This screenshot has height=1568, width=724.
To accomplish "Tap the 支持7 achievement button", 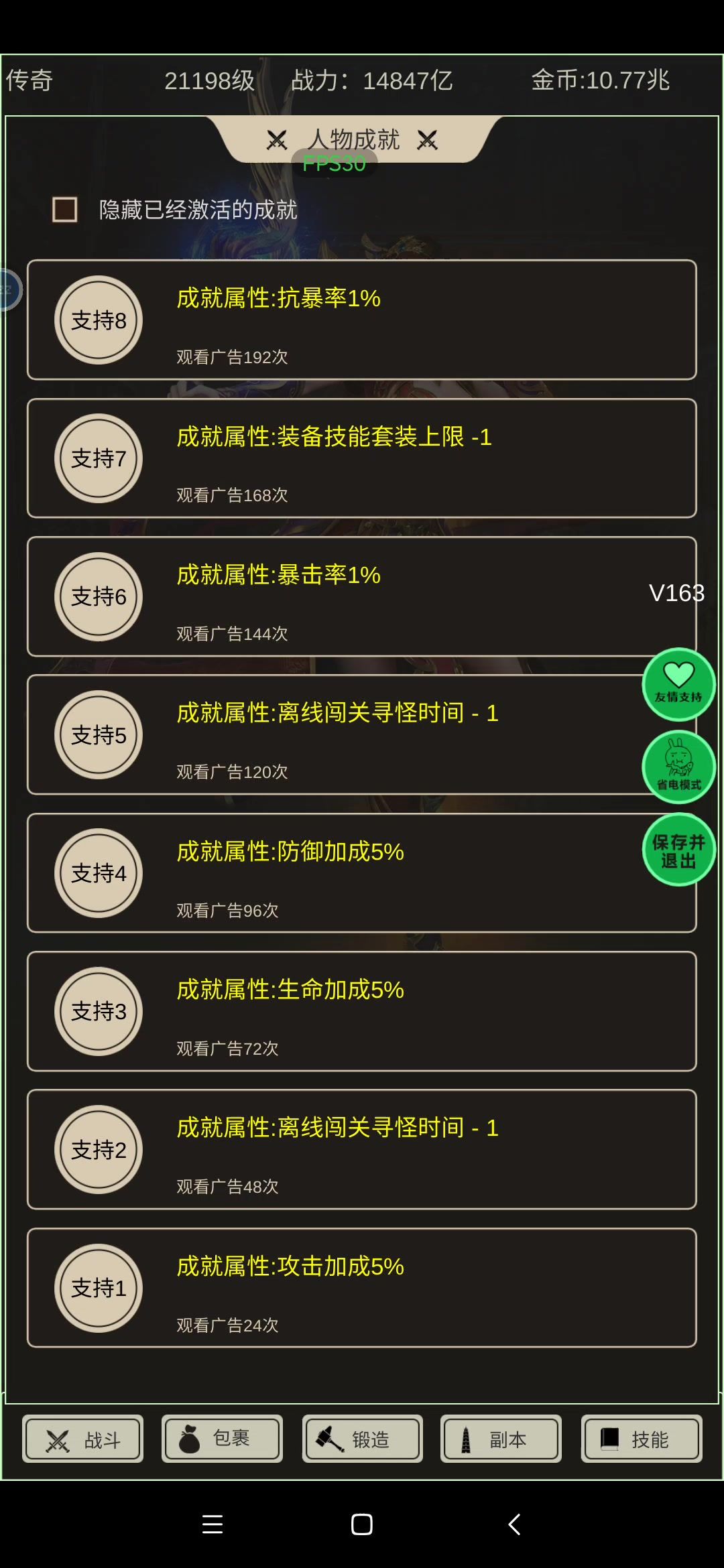I will pos(99,458).
